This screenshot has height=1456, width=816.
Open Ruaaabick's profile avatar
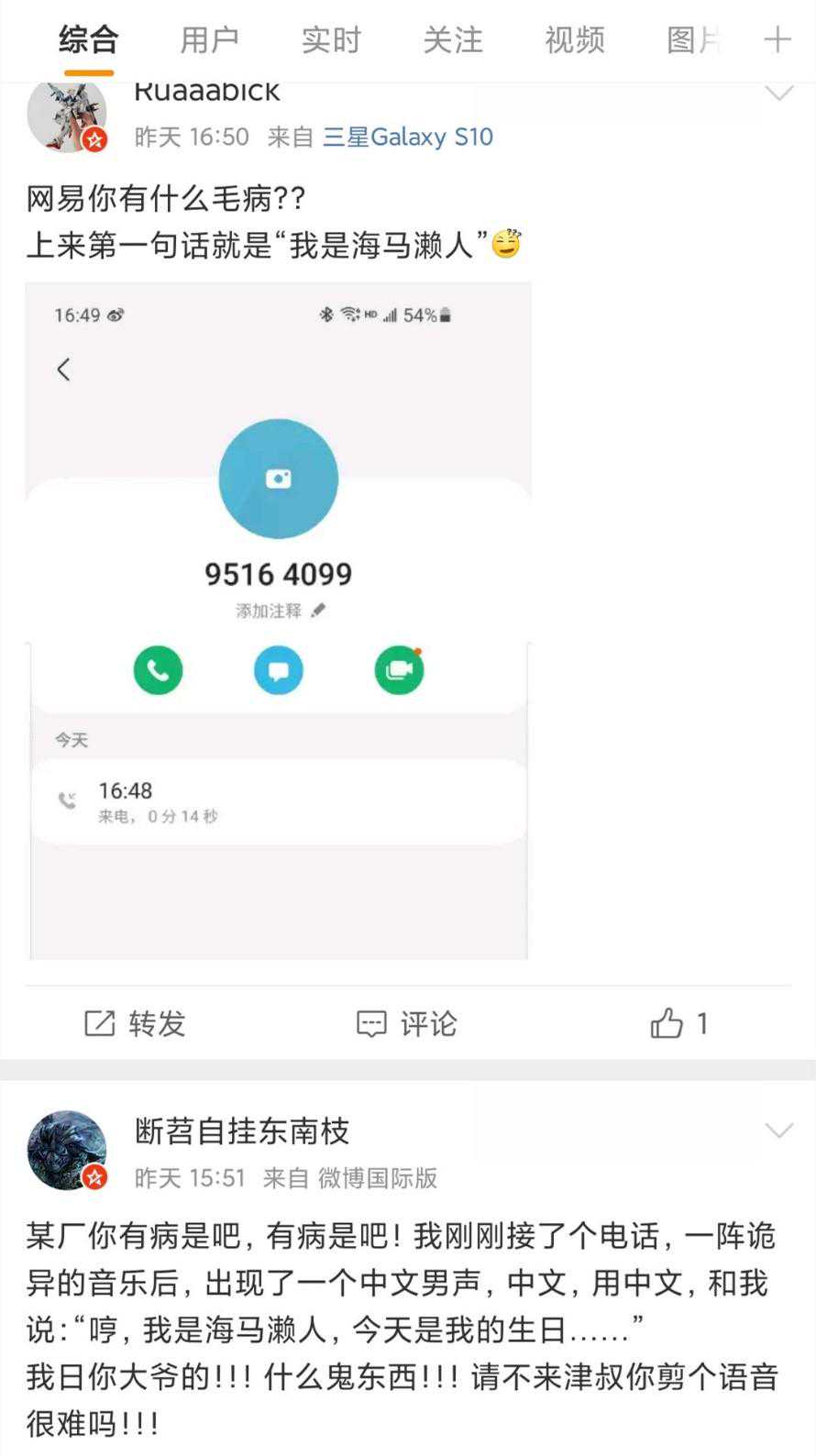coord(67,115)
